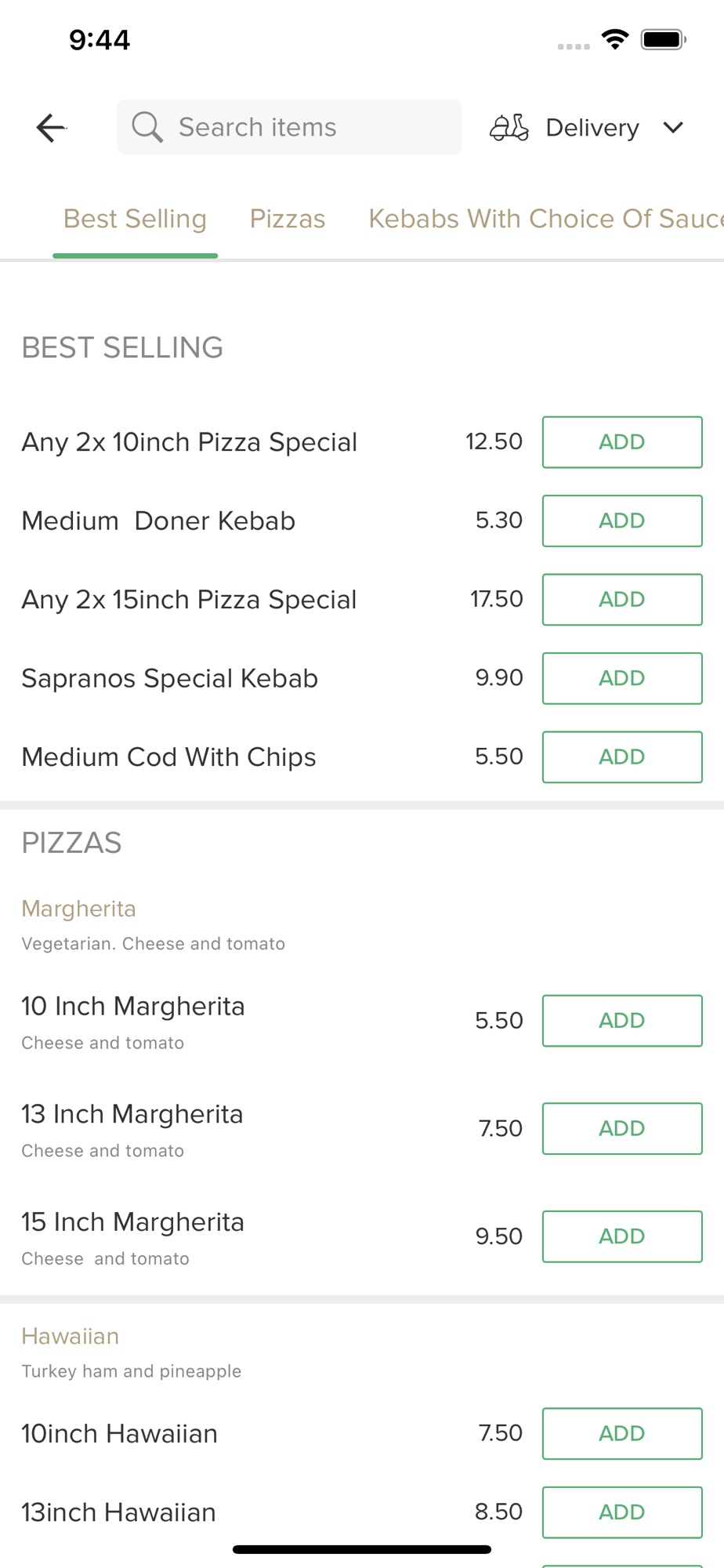
Task: Go back with the arrow icon
Action: [x=51, y=127]
